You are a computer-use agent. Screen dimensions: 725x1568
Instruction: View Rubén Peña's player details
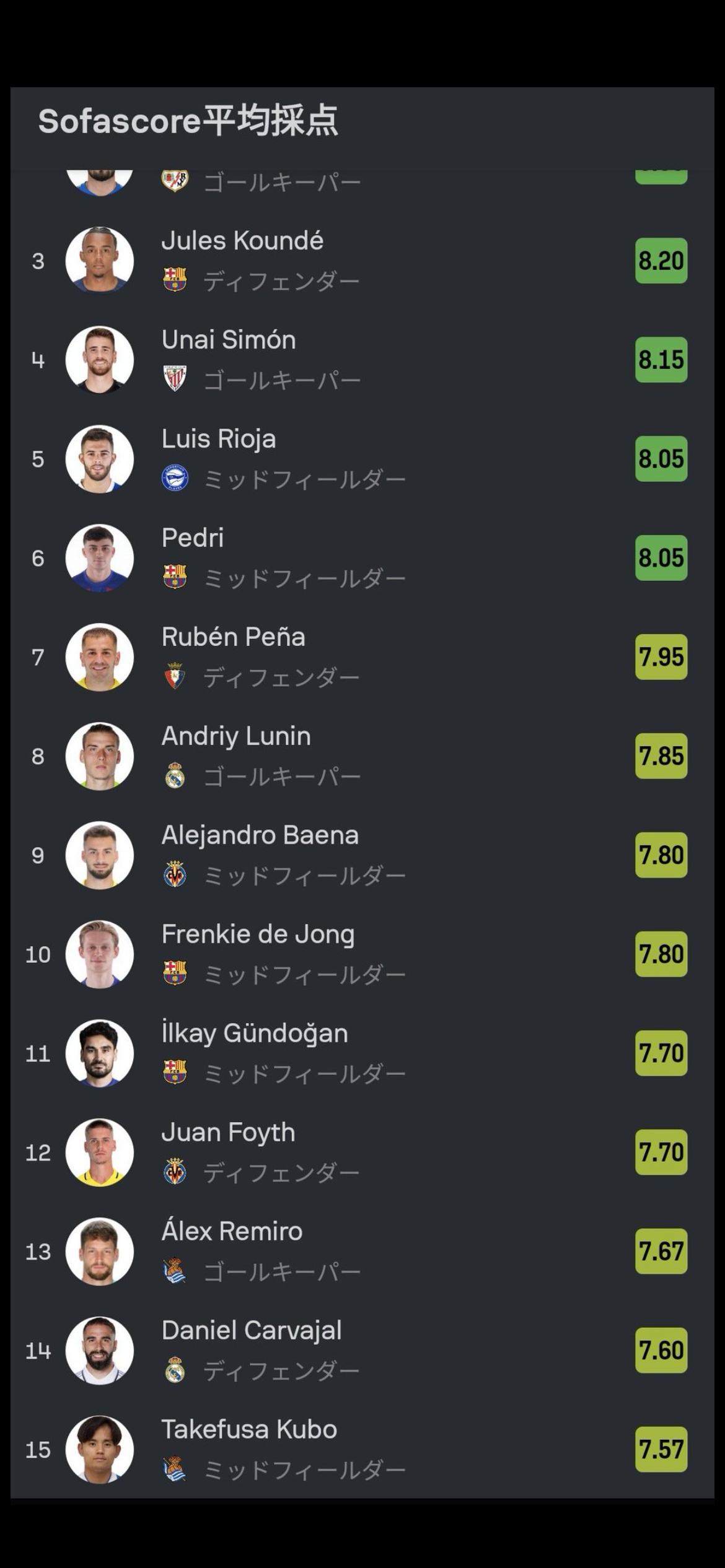(x=362, y=657)
